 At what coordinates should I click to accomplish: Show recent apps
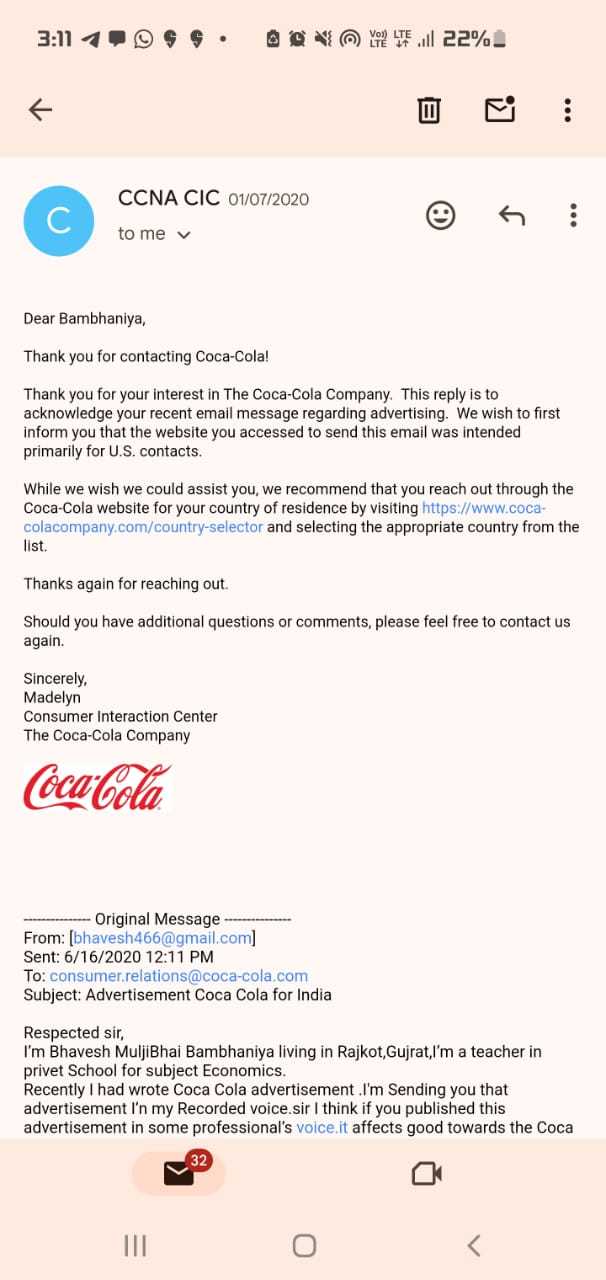(135, 1245)
